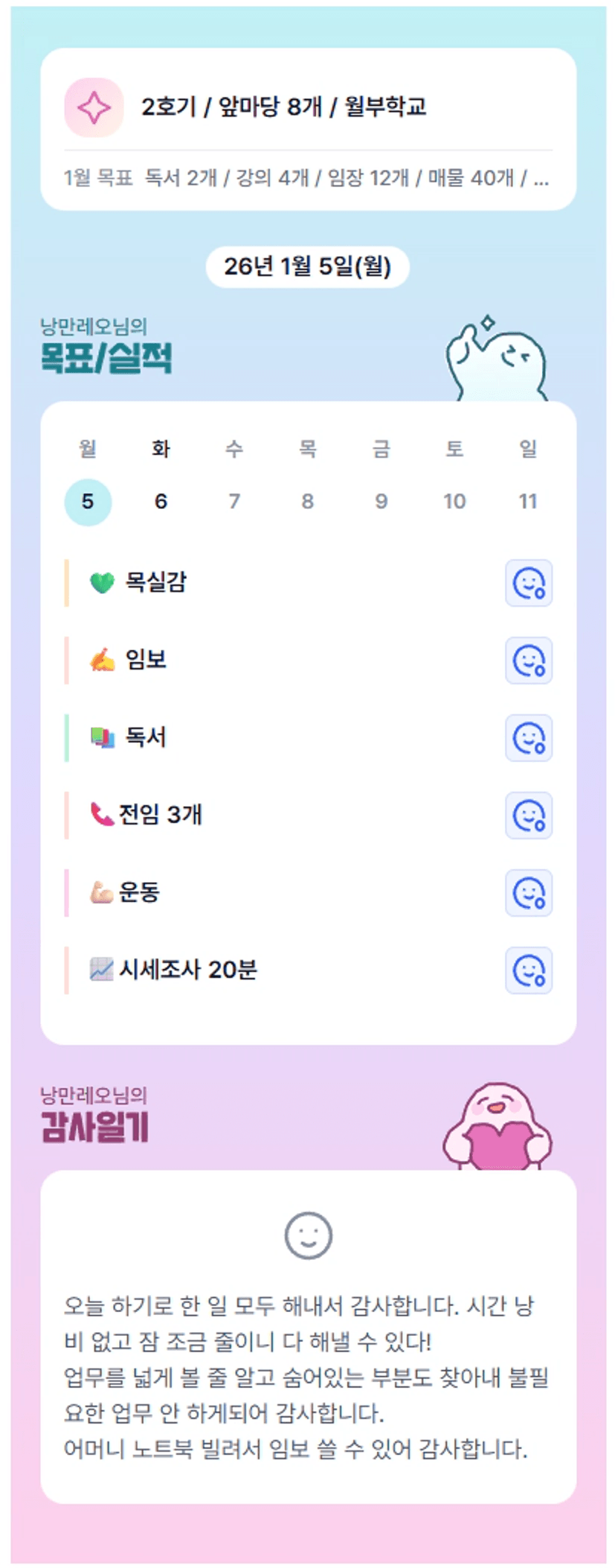The height and width of the screenshot is (1568, 615).
Task: Select Sunday the 11th in the week row
Action: click(528, 502)
